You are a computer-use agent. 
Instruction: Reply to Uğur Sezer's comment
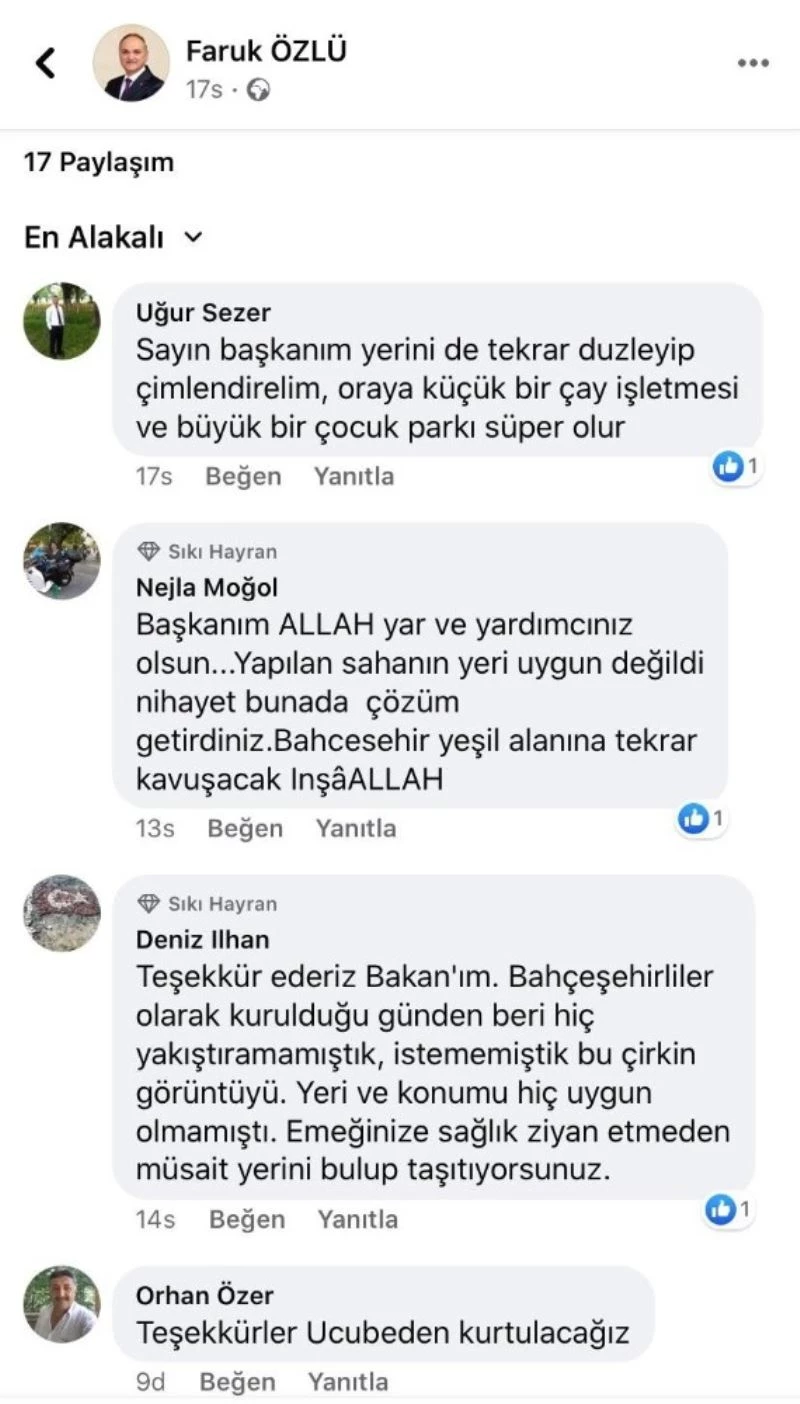(x=354, y=477)
